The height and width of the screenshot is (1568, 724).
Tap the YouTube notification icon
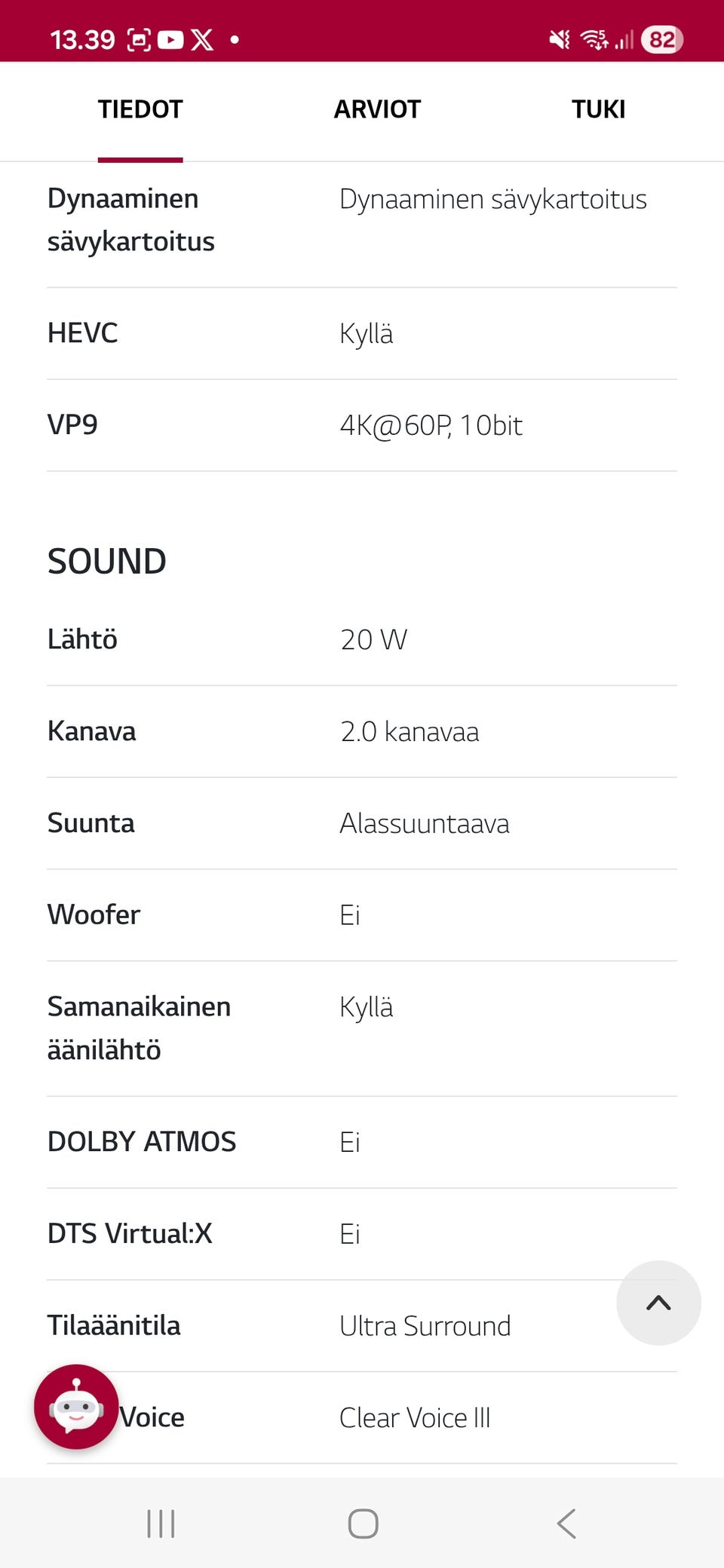[171, 39]
